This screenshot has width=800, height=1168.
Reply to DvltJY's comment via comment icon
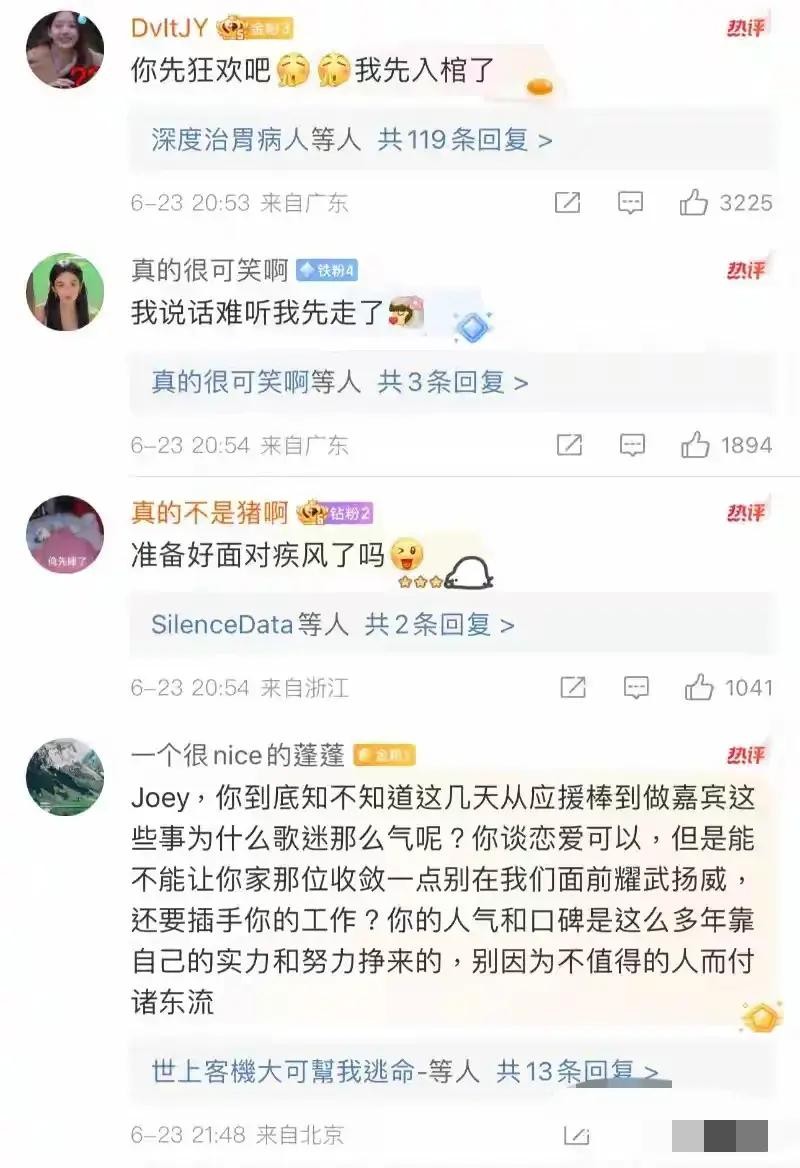(x=630, y=203)
